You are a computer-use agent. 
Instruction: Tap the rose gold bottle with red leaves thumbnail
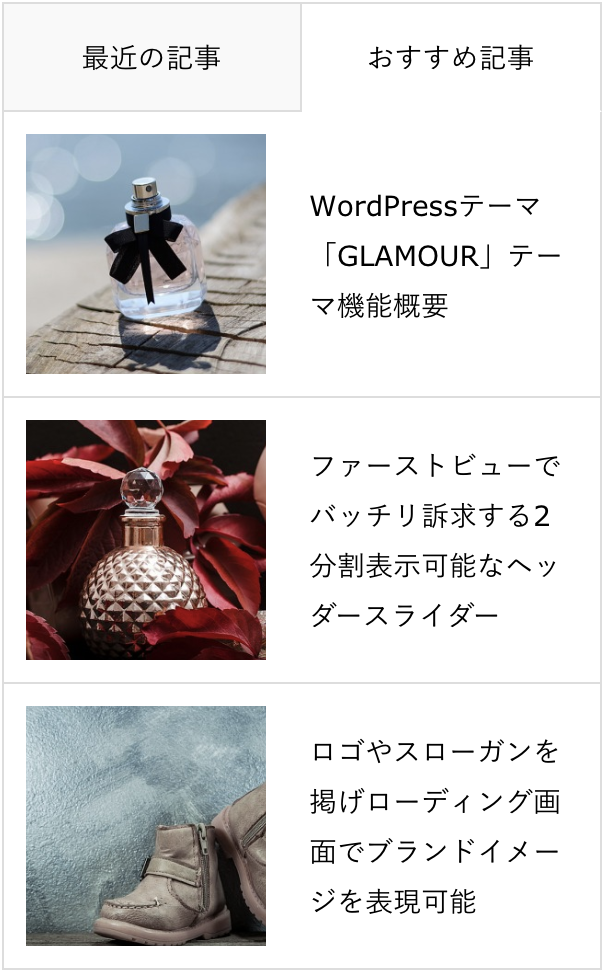click(x=146, y=540)
